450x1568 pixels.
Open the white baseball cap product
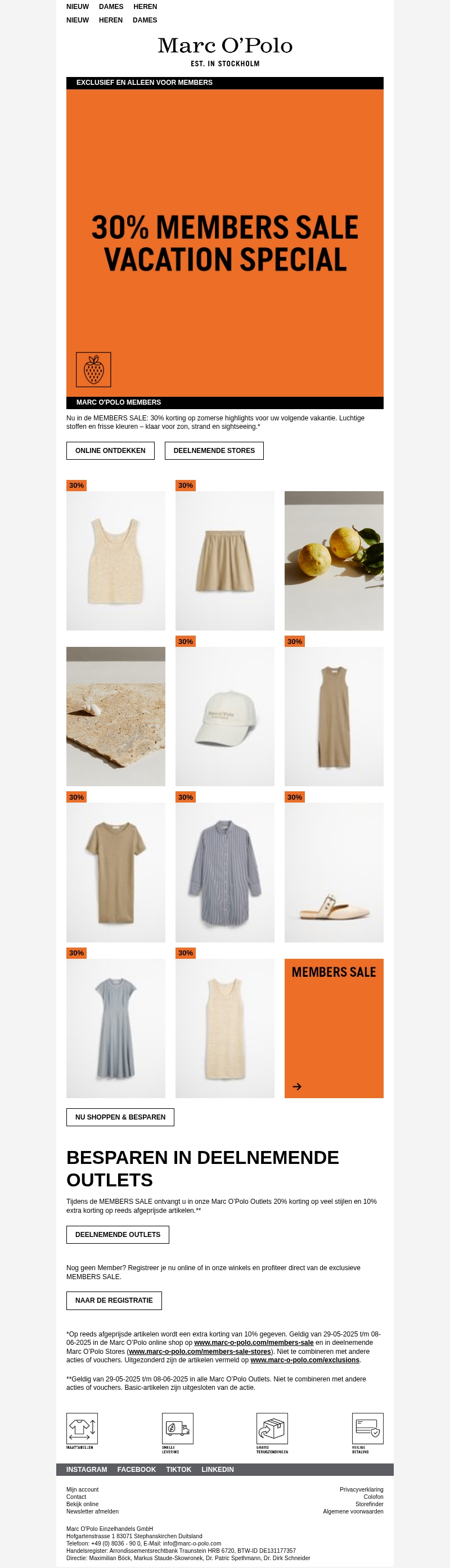point(224,717)
